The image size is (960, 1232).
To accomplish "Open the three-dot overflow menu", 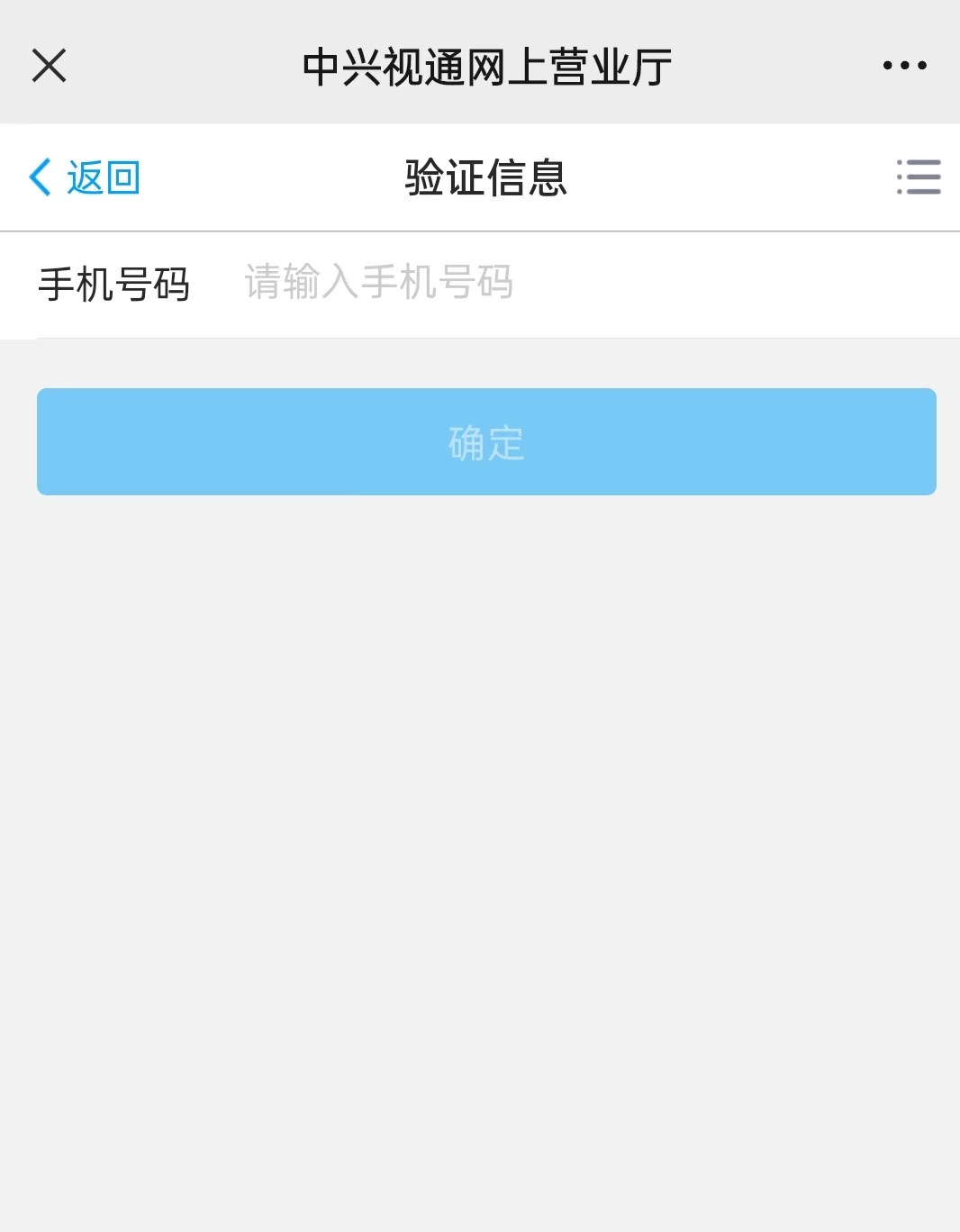I will point(904,65).
